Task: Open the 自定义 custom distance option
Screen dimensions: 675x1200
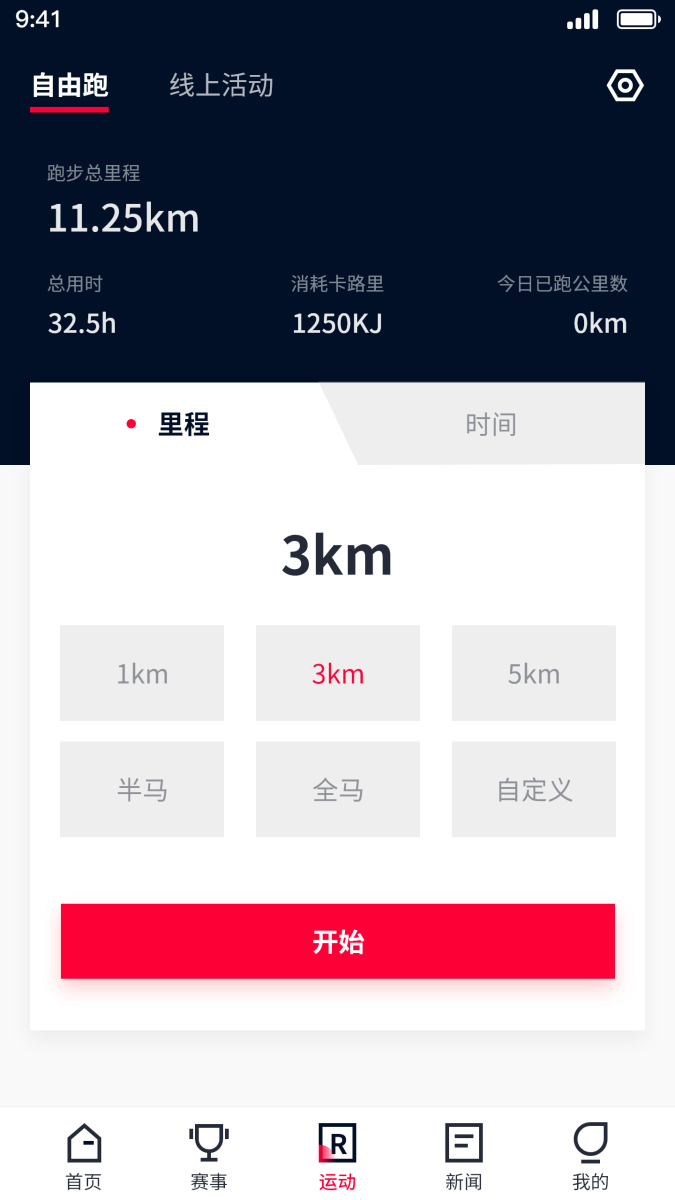Action: pos(534,789)
